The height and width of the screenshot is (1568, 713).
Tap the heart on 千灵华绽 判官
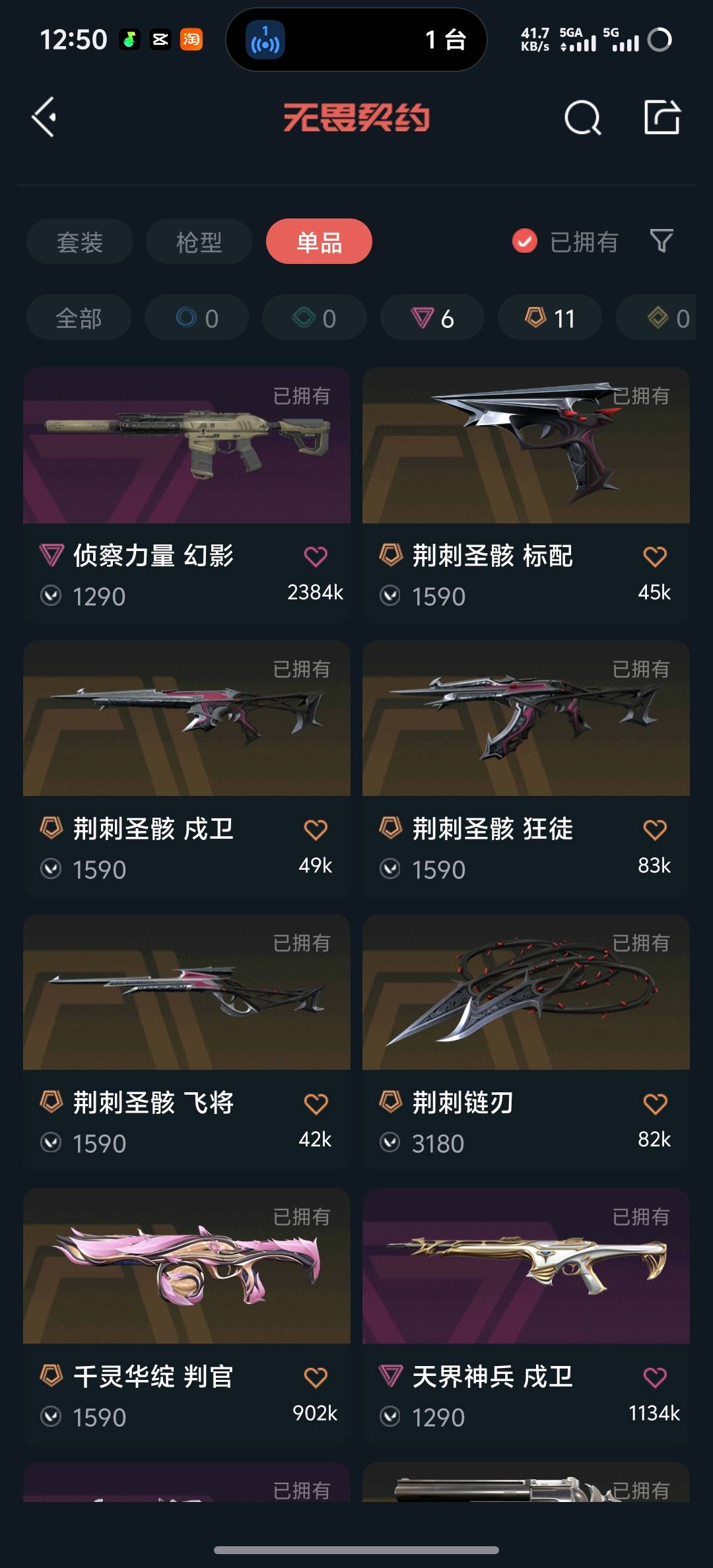316,1377
